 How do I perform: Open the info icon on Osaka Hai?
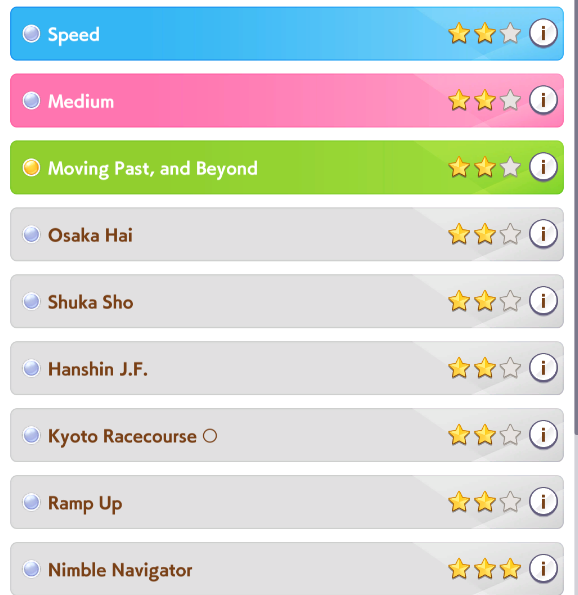(543, 234)
